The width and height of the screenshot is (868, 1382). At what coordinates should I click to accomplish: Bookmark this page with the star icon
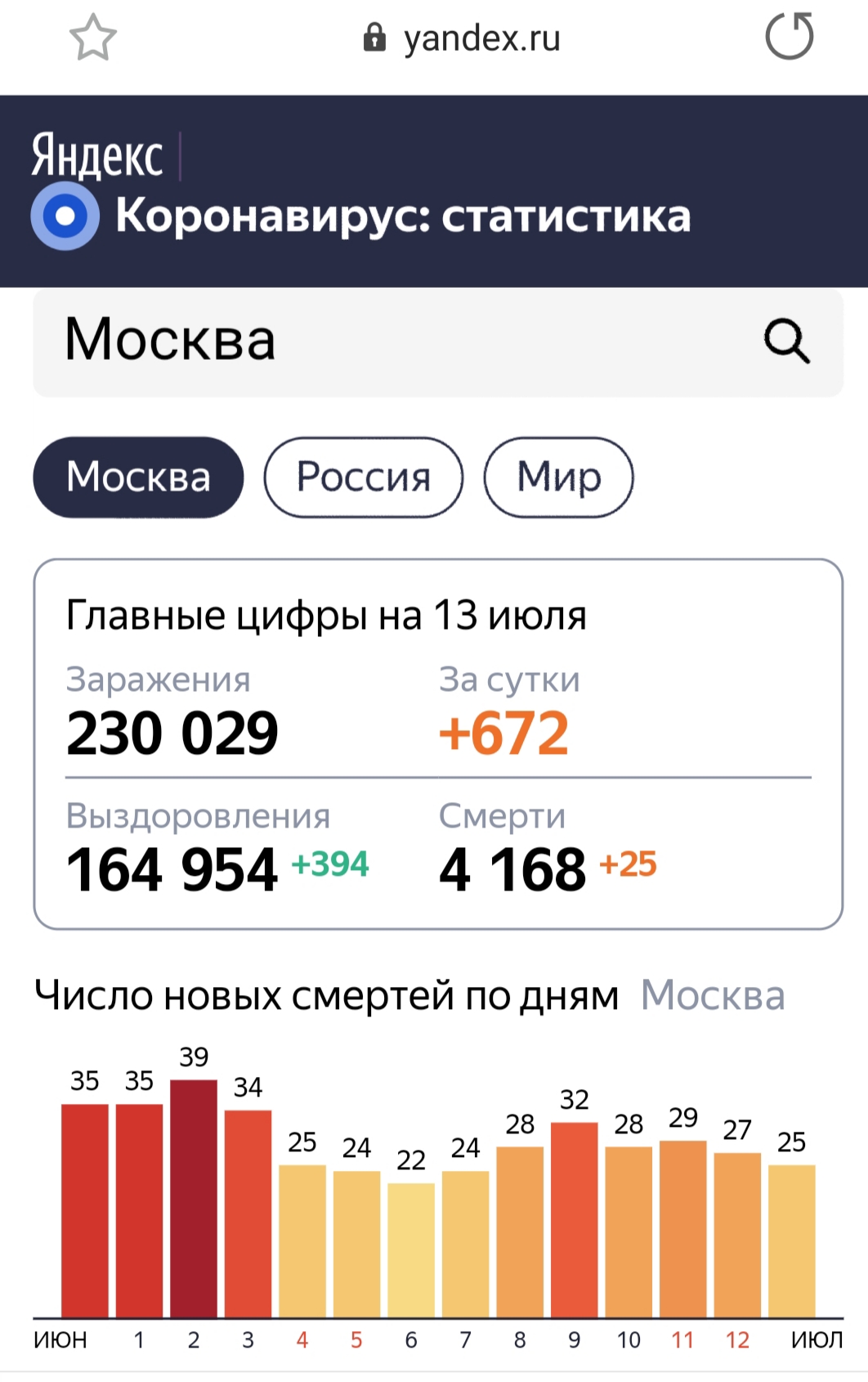click(92, 38)
